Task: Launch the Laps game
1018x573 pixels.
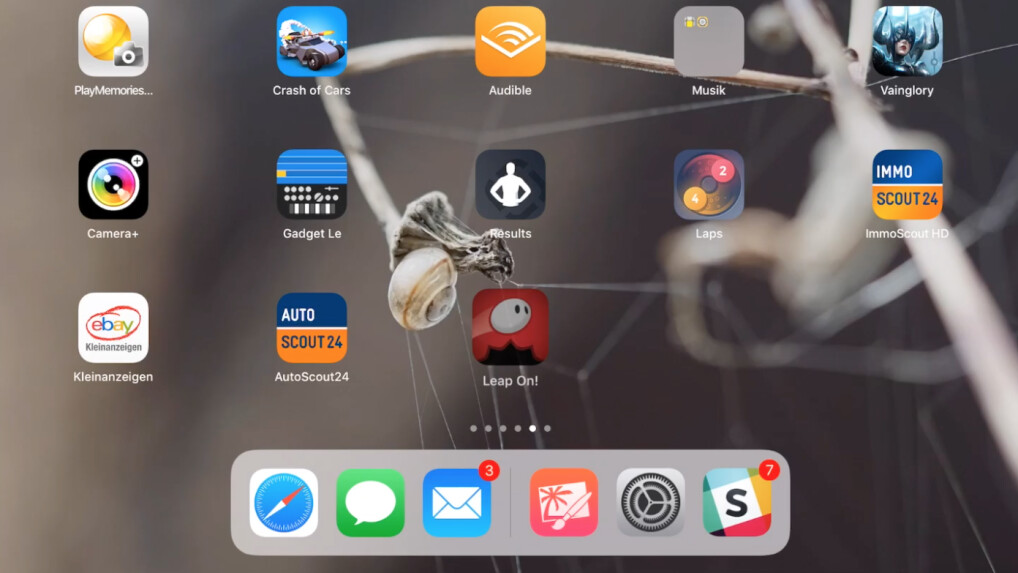Action: [708, 185]
